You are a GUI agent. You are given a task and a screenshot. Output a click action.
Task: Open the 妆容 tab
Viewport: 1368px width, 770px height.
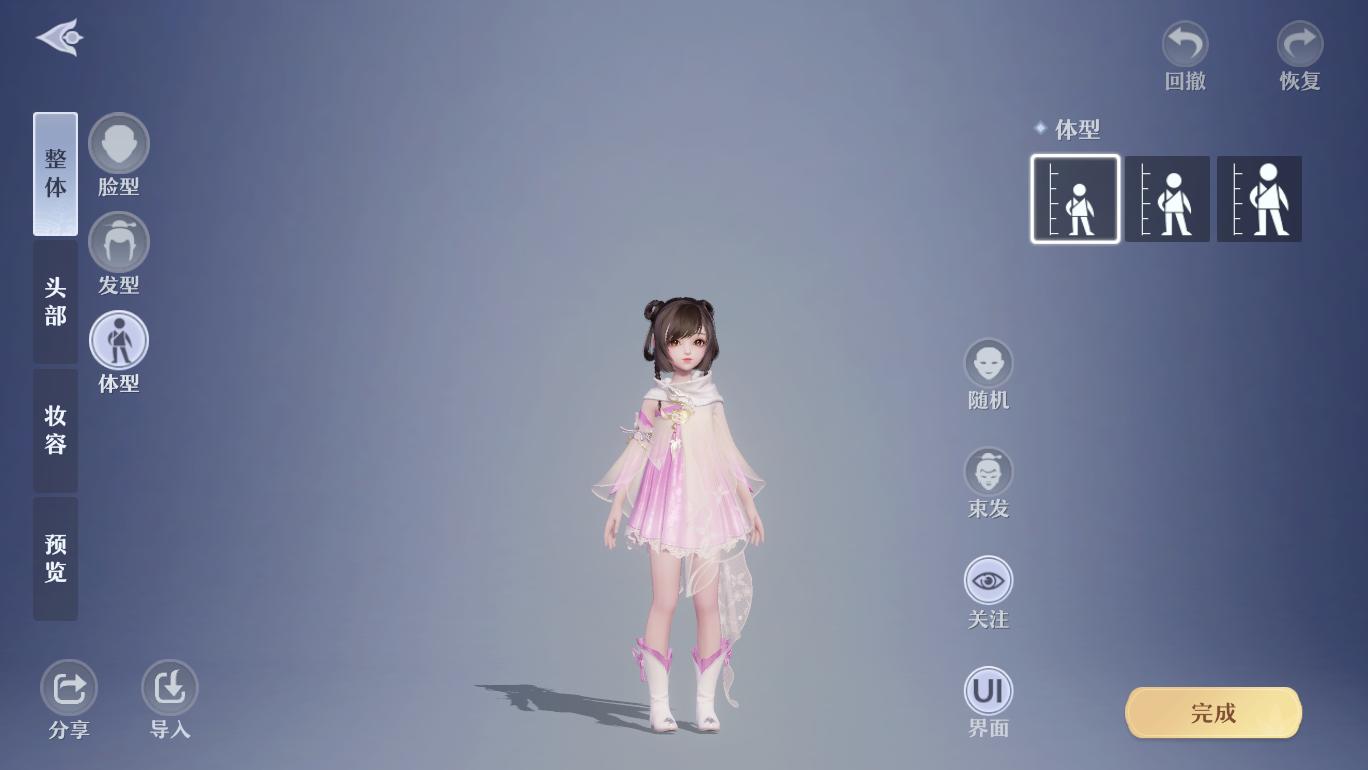tap(55, 430)
